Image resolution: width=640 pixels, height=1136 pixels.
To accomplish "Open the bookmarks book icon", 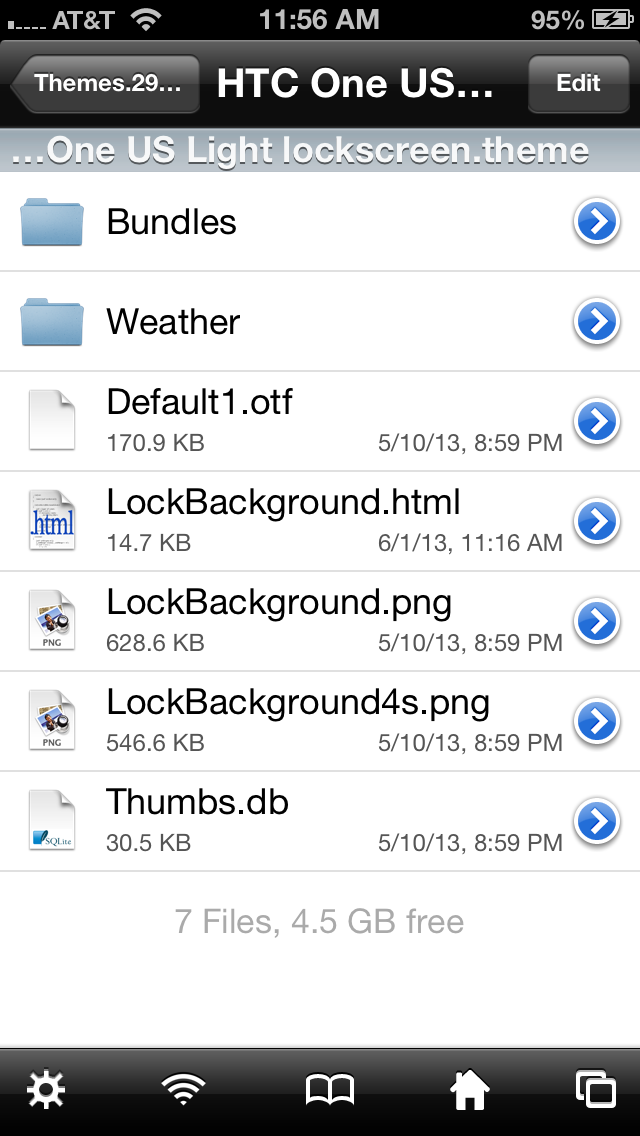I will pos(331,1090).
